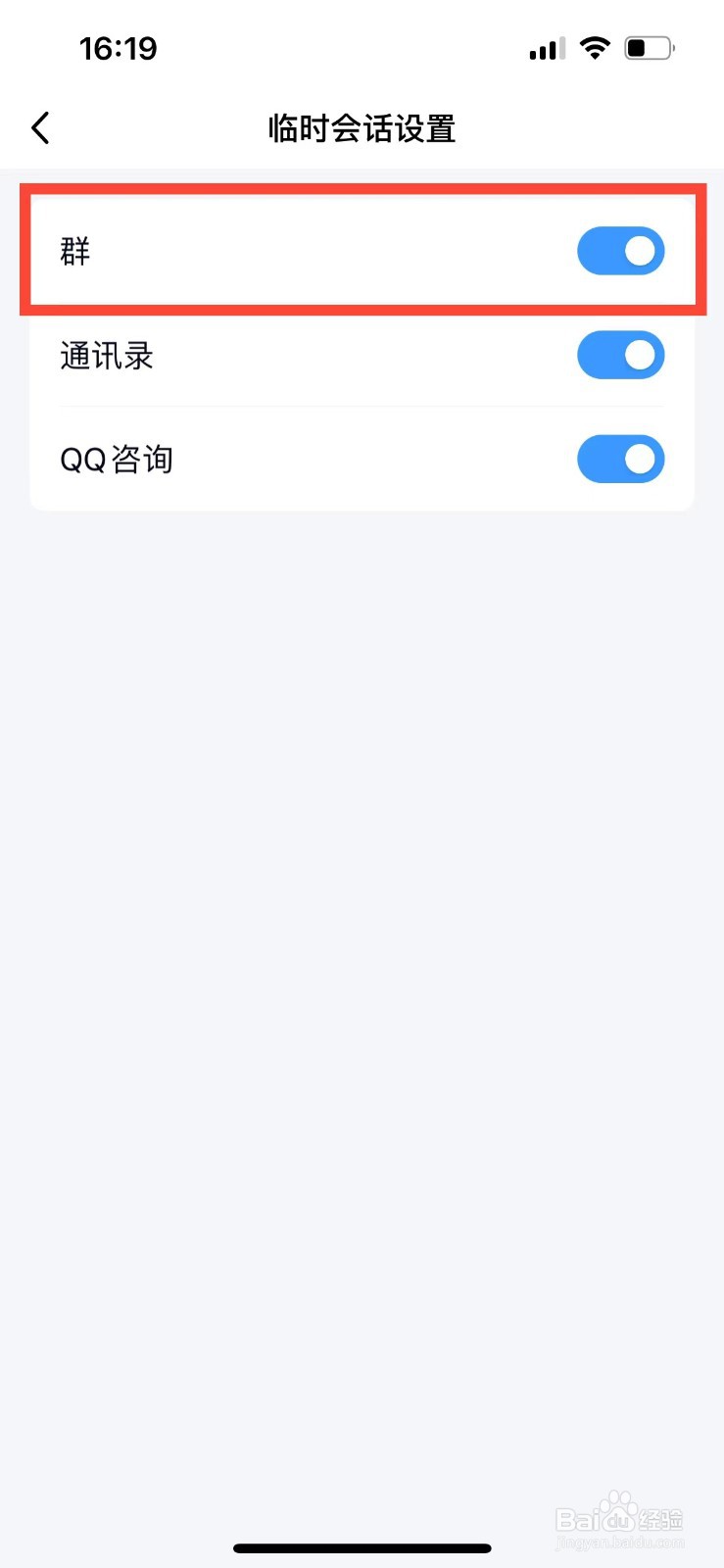Select the QQ咨询 label text
724x1568 pixels.
point(116,459)
